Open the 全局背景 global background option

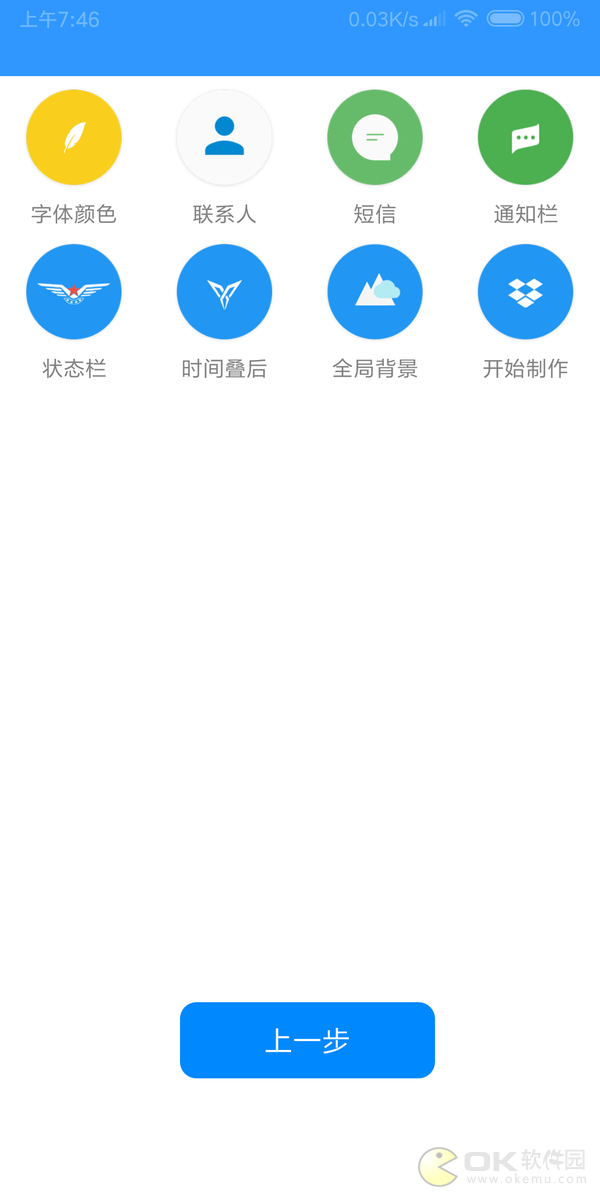375,292
